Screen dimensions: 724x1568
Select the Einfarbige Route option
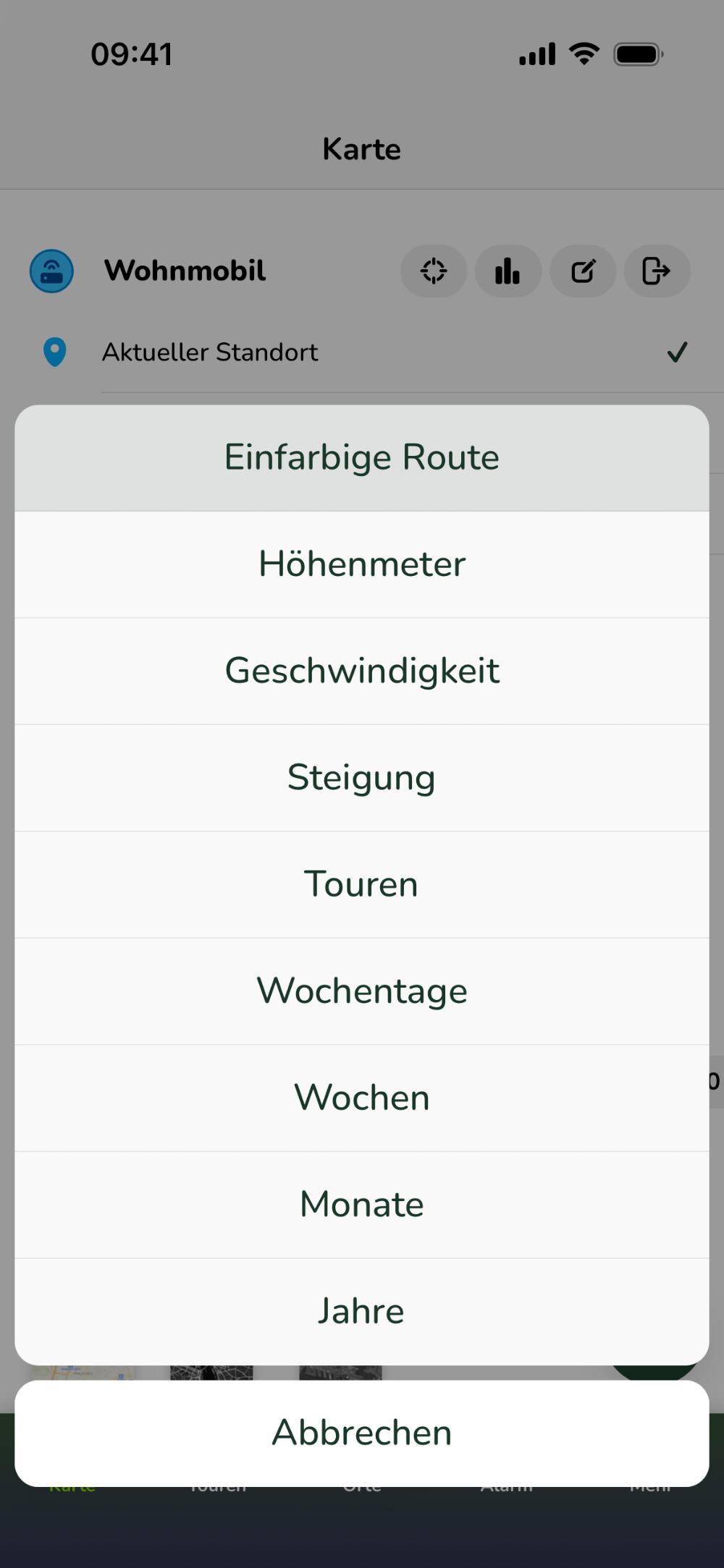pos(362,457)
